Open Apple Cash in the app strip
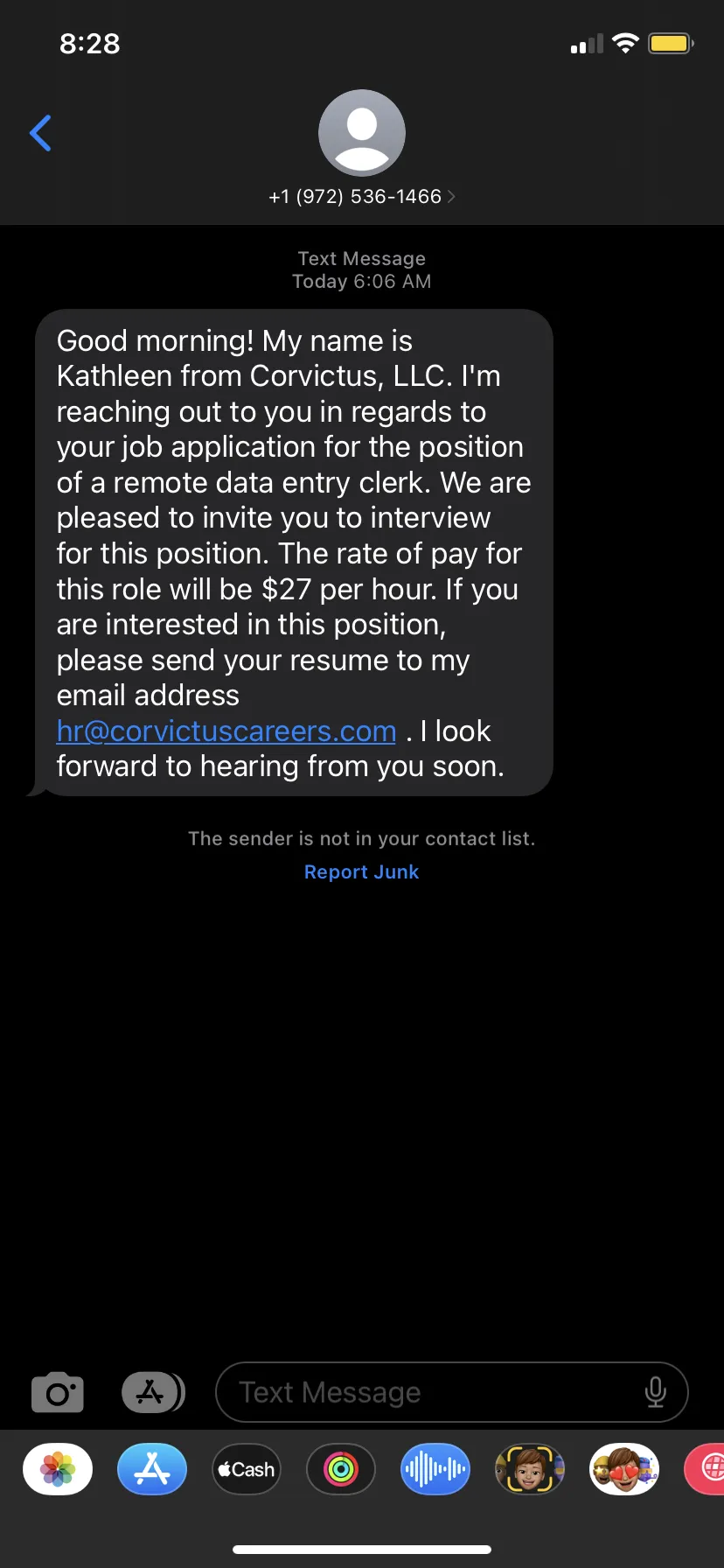Image resolution: width=724 pixels, height=1568 pixels. tap(247, 1469)
